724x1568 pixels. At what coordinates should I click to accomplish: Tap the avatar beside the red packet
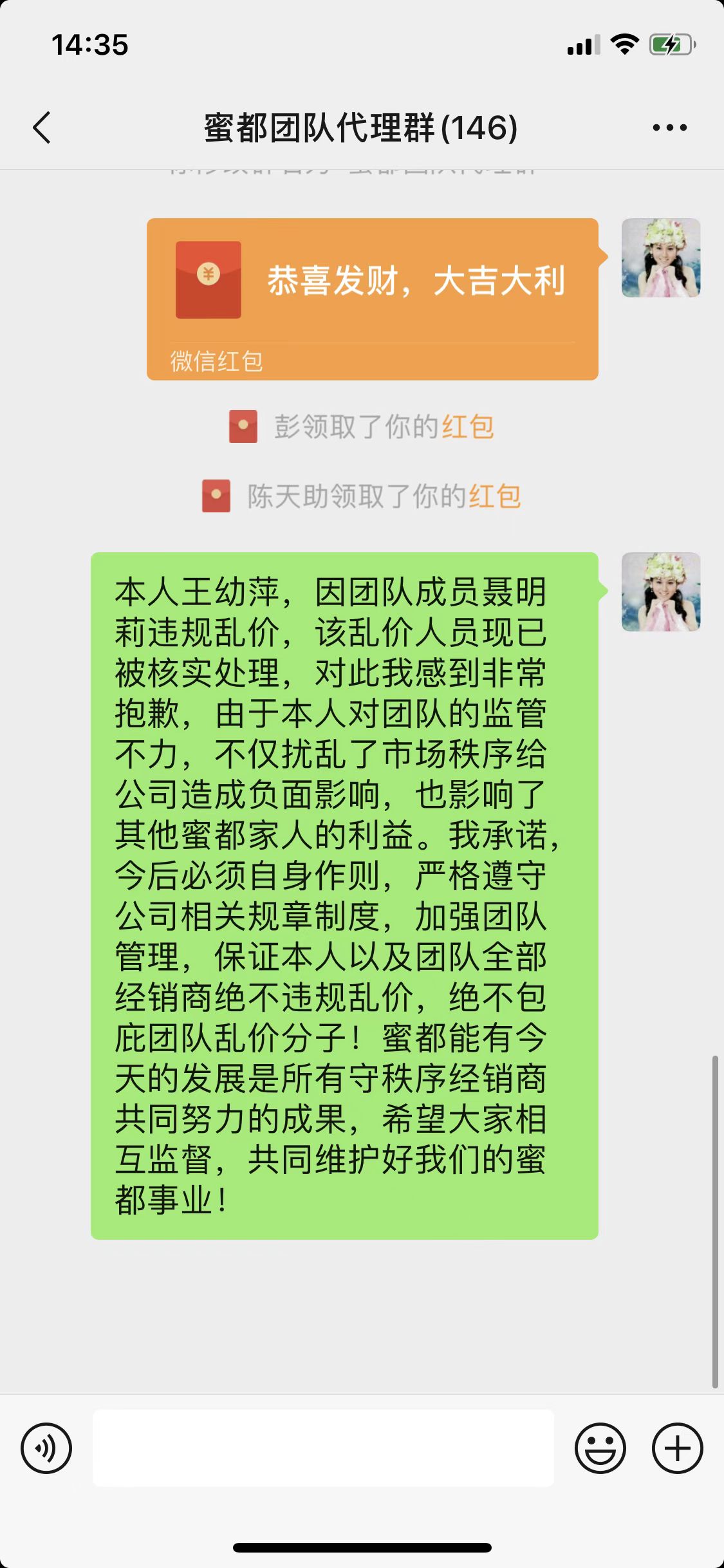click(660, 258)
